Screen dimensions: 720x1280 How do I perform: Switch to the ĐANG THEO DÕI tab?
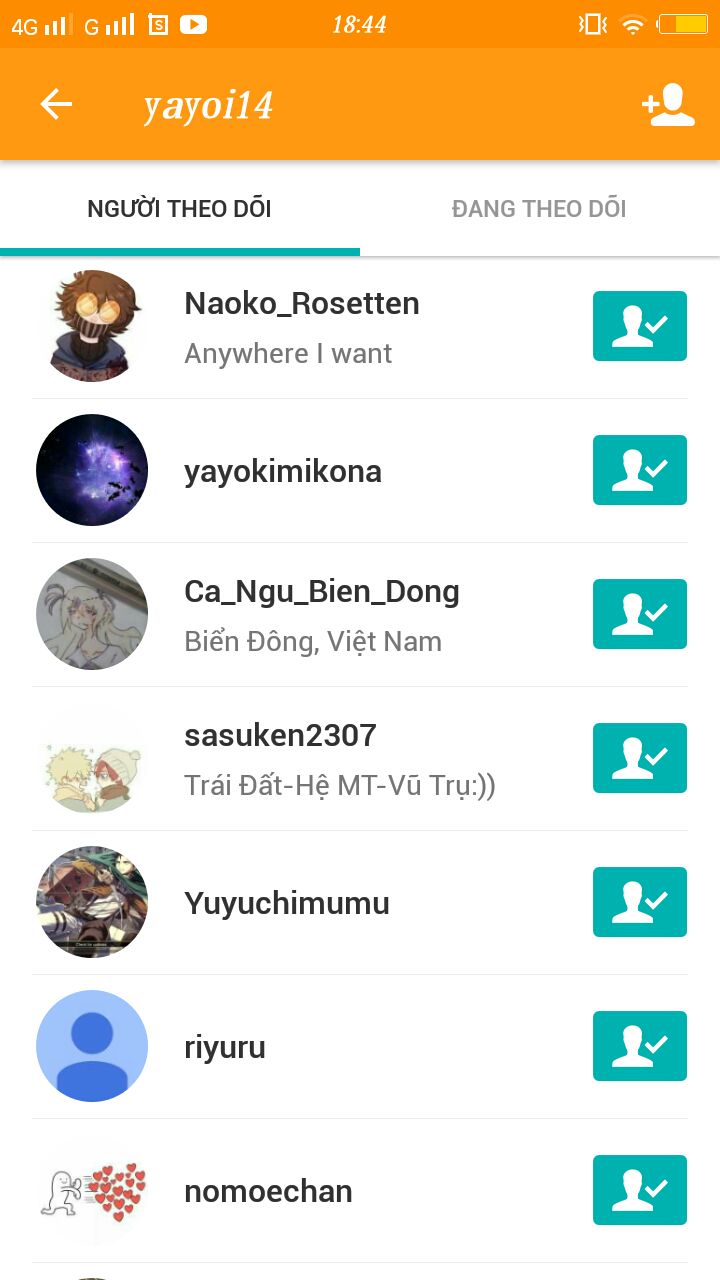coord(539,209)
